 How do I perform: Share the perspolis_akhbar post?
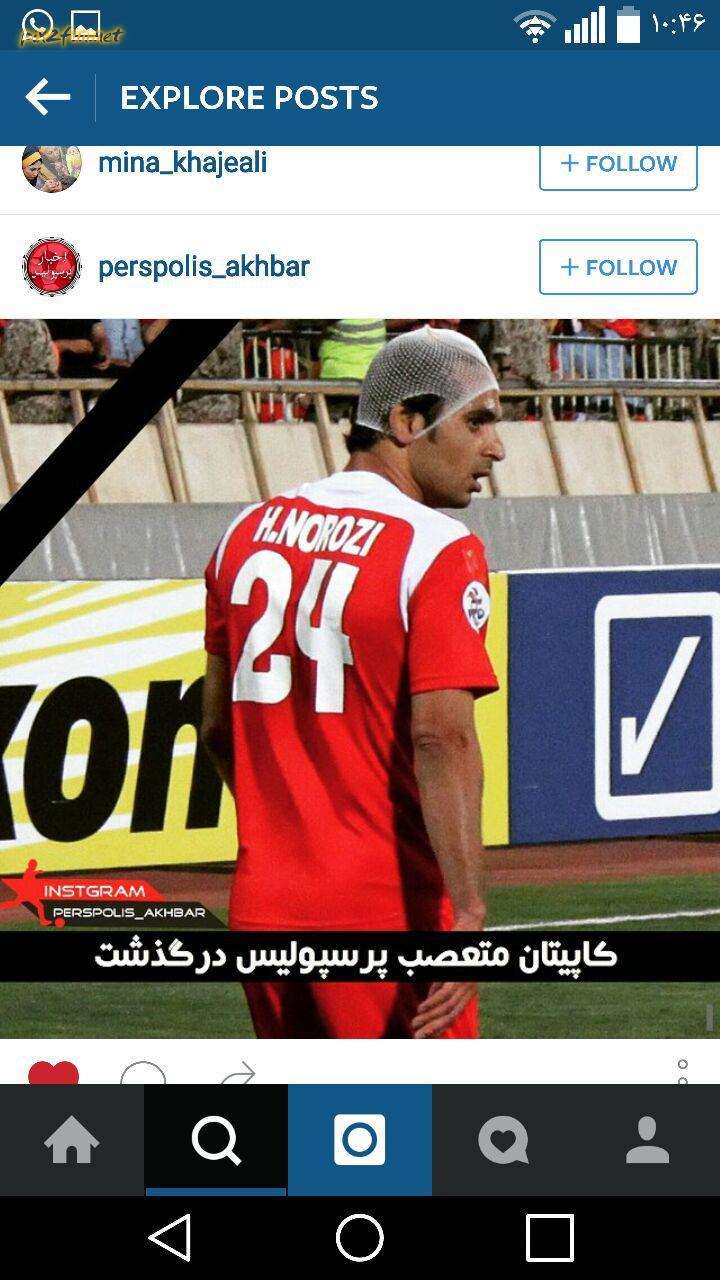[237, 1073]
